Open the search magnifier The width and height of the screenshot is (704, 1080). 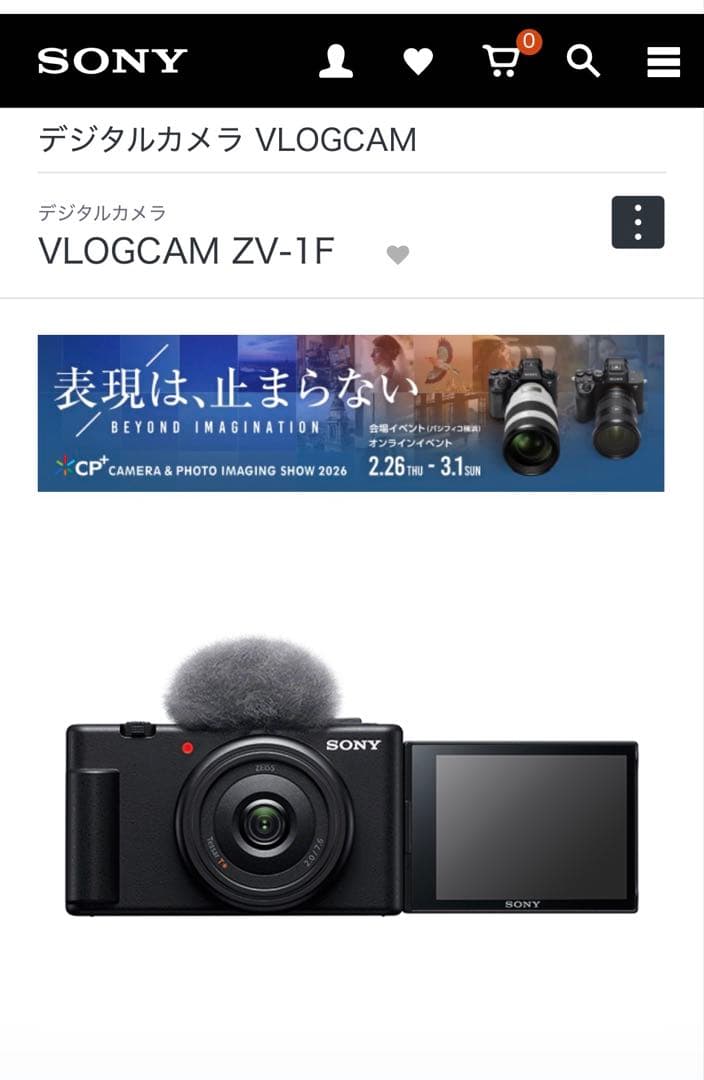(x=583, y=62)
